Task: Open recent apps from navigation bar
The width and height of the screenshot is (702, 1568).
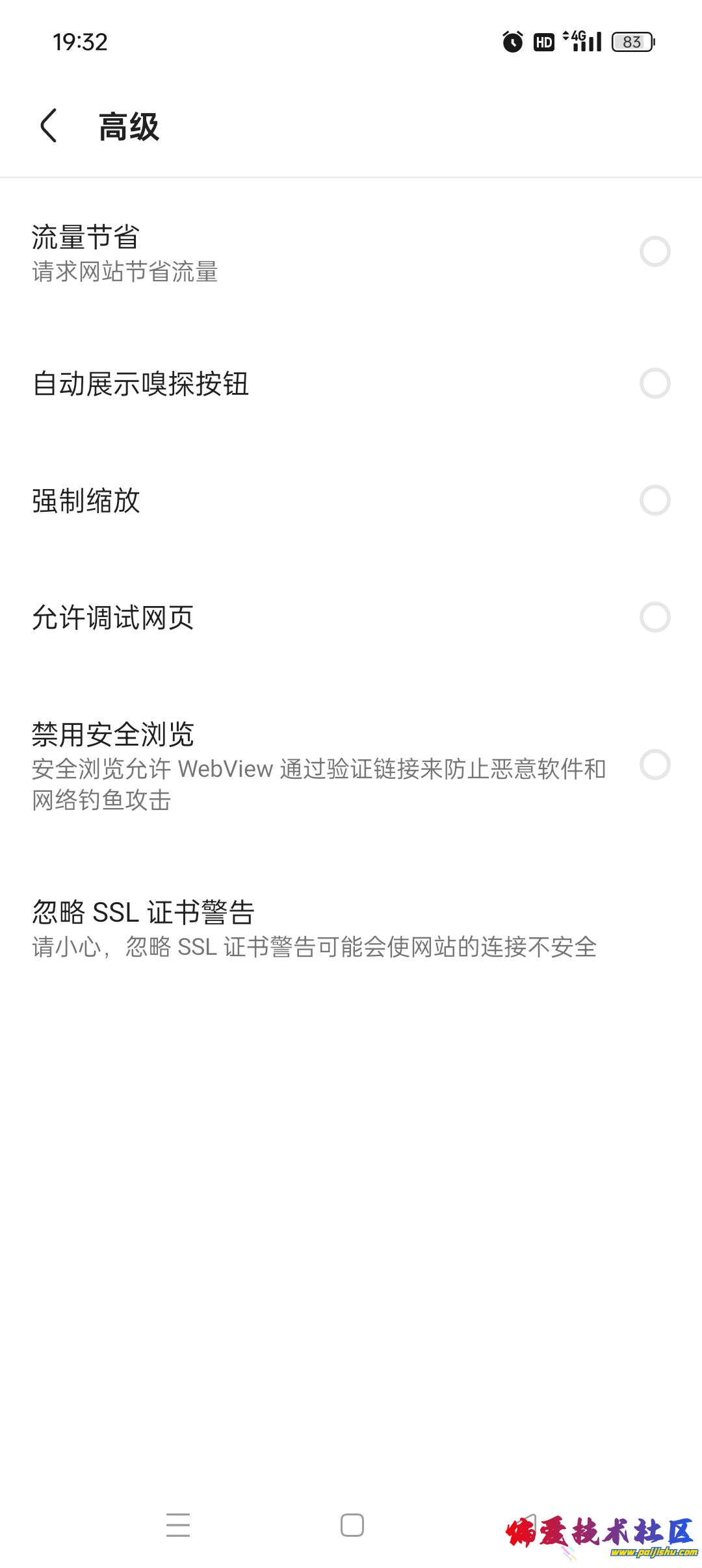Action: [178, 1525]
